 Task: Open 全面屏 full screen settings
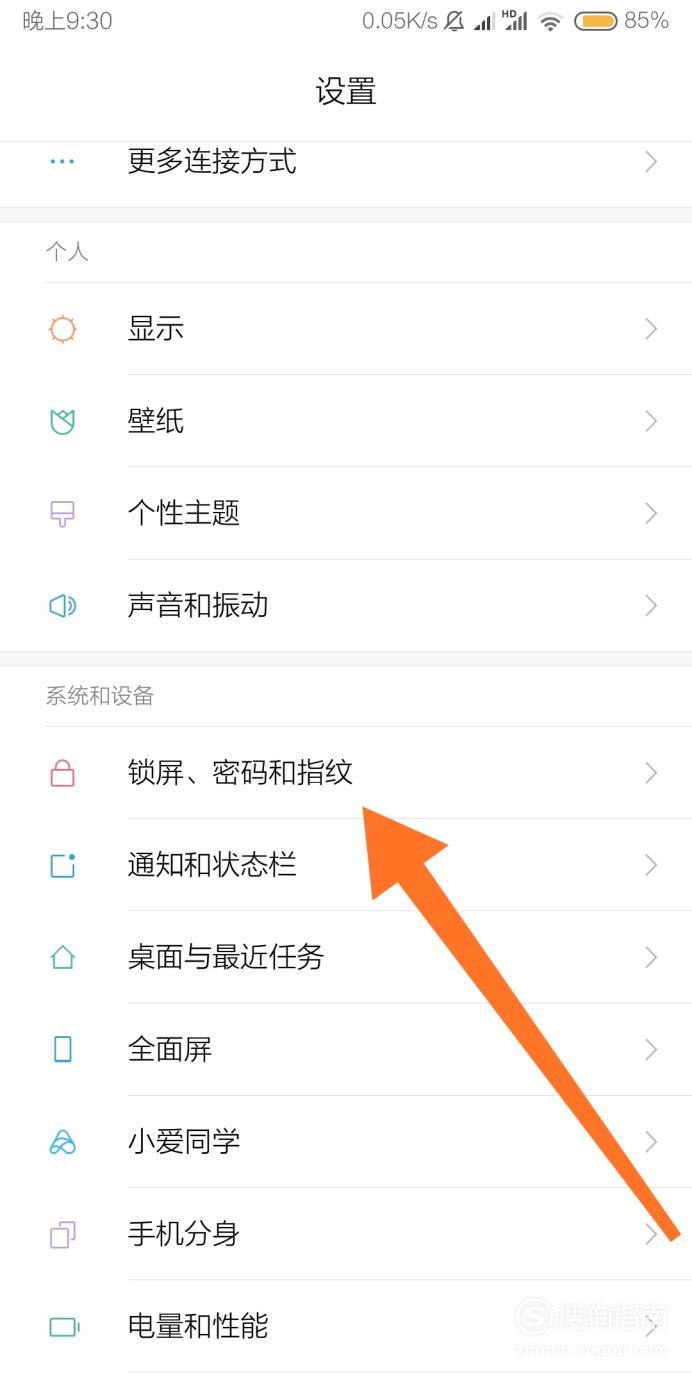click(346, 1049)
